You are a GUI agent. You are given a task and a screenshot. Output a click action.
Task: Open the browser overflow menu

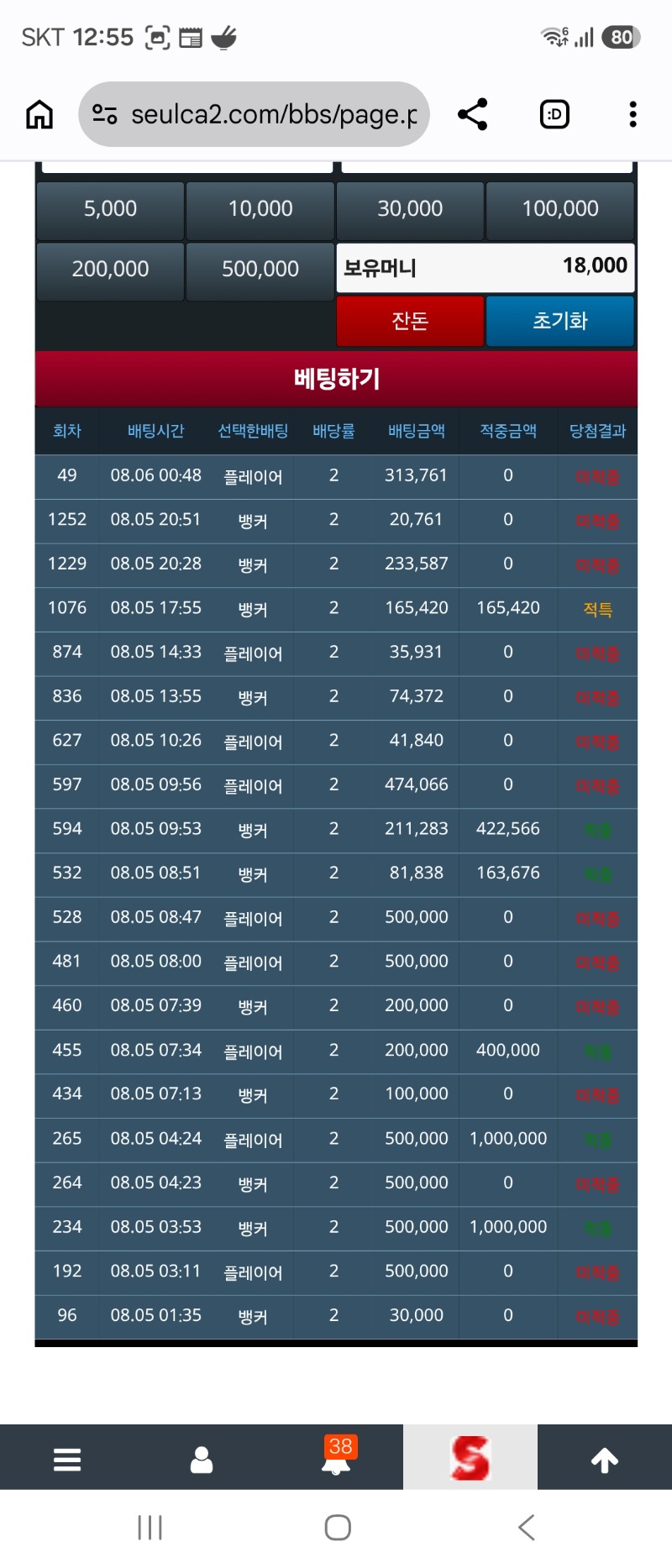coord(633,114)
